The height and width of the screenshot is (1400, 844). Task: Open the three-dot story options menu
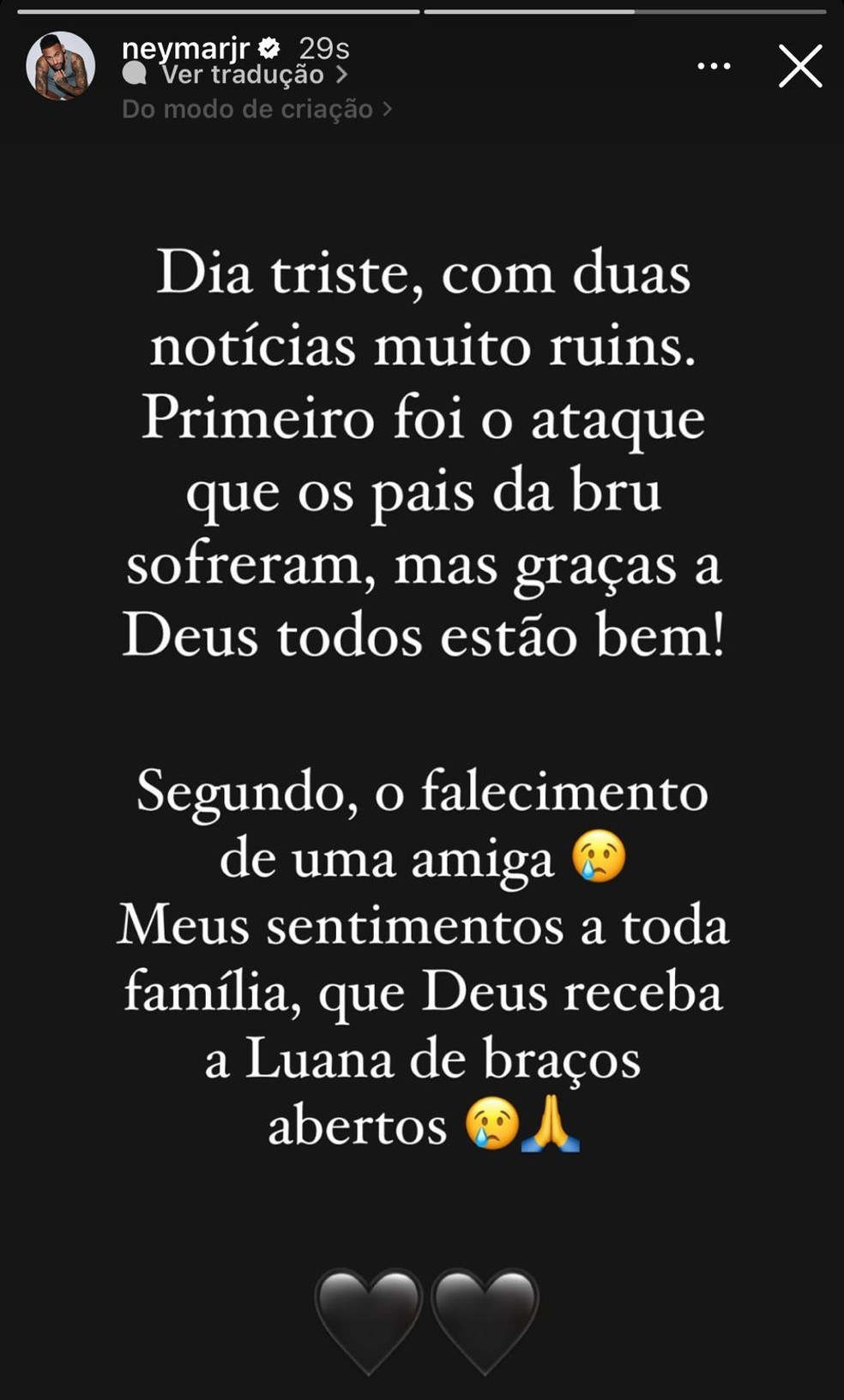point(714,66)
